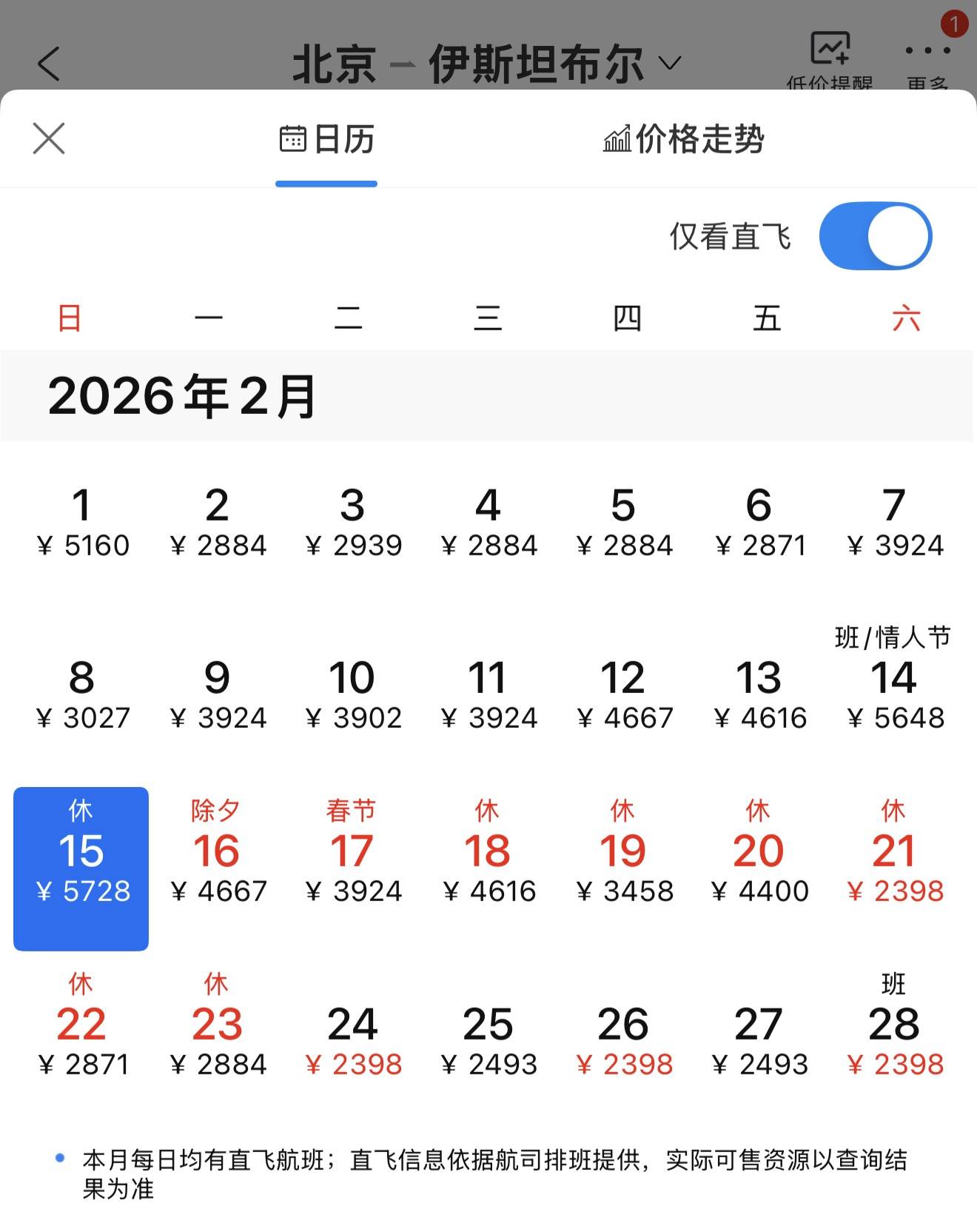The width and height of the screenshot is (977, 1232).
Task: Choose February 12 at ¥4667
Action: coord(623,694)
